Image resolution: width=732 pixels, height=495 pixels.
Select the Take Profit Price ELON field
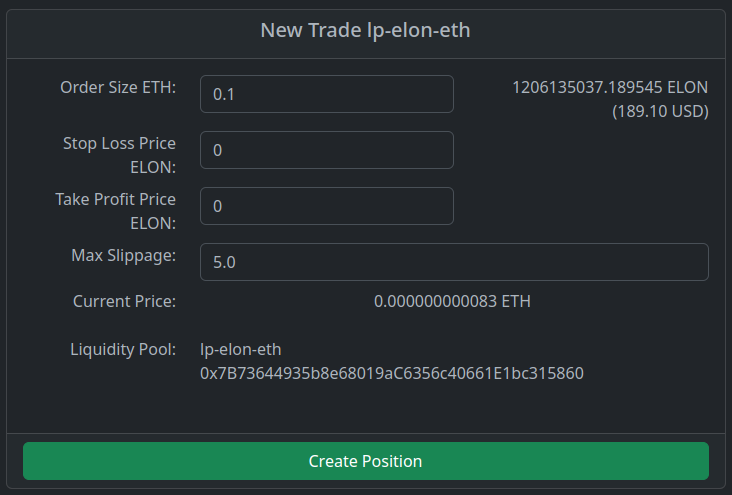327,206
